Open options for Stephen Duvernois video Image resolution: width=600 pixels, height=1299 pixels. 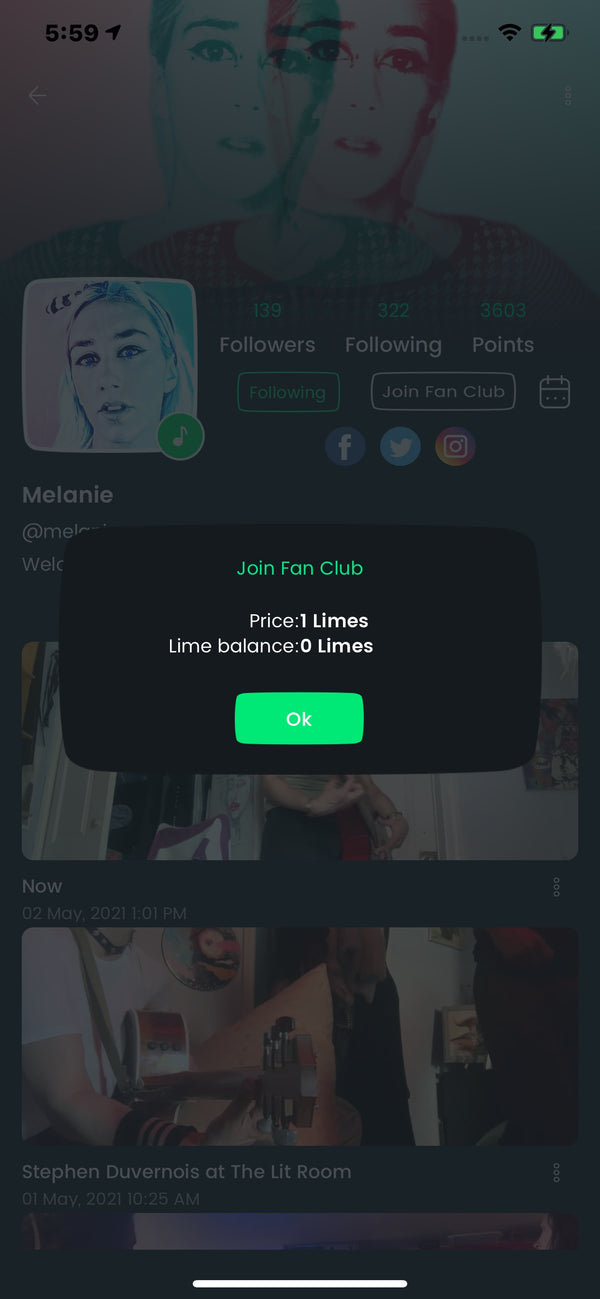pyautogui.click(x=556, y=1172)
